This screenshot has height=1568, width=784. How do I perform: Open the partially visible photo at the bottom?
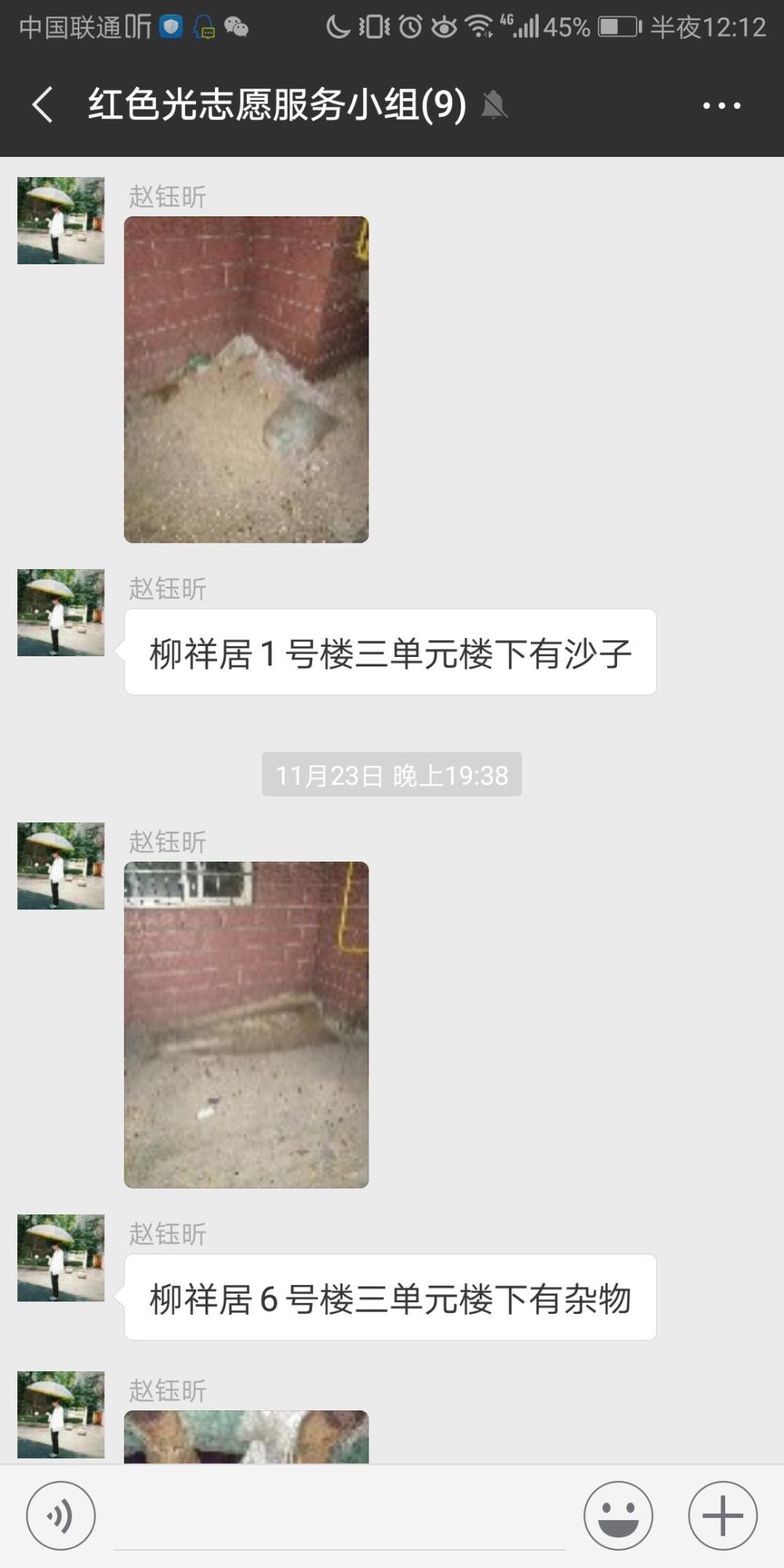pos(246,1436)
